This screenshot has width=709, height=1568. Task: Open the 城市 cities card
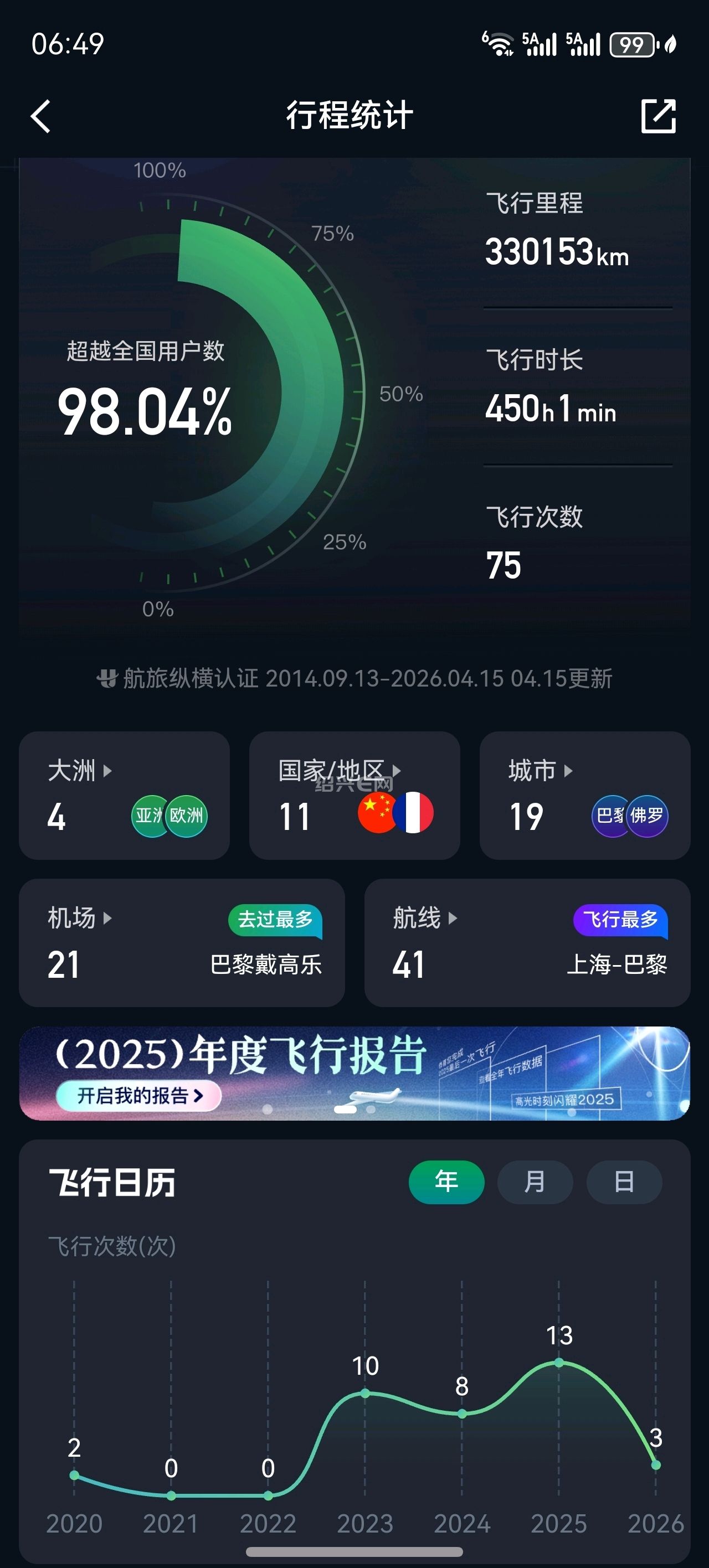coord(584,795)
